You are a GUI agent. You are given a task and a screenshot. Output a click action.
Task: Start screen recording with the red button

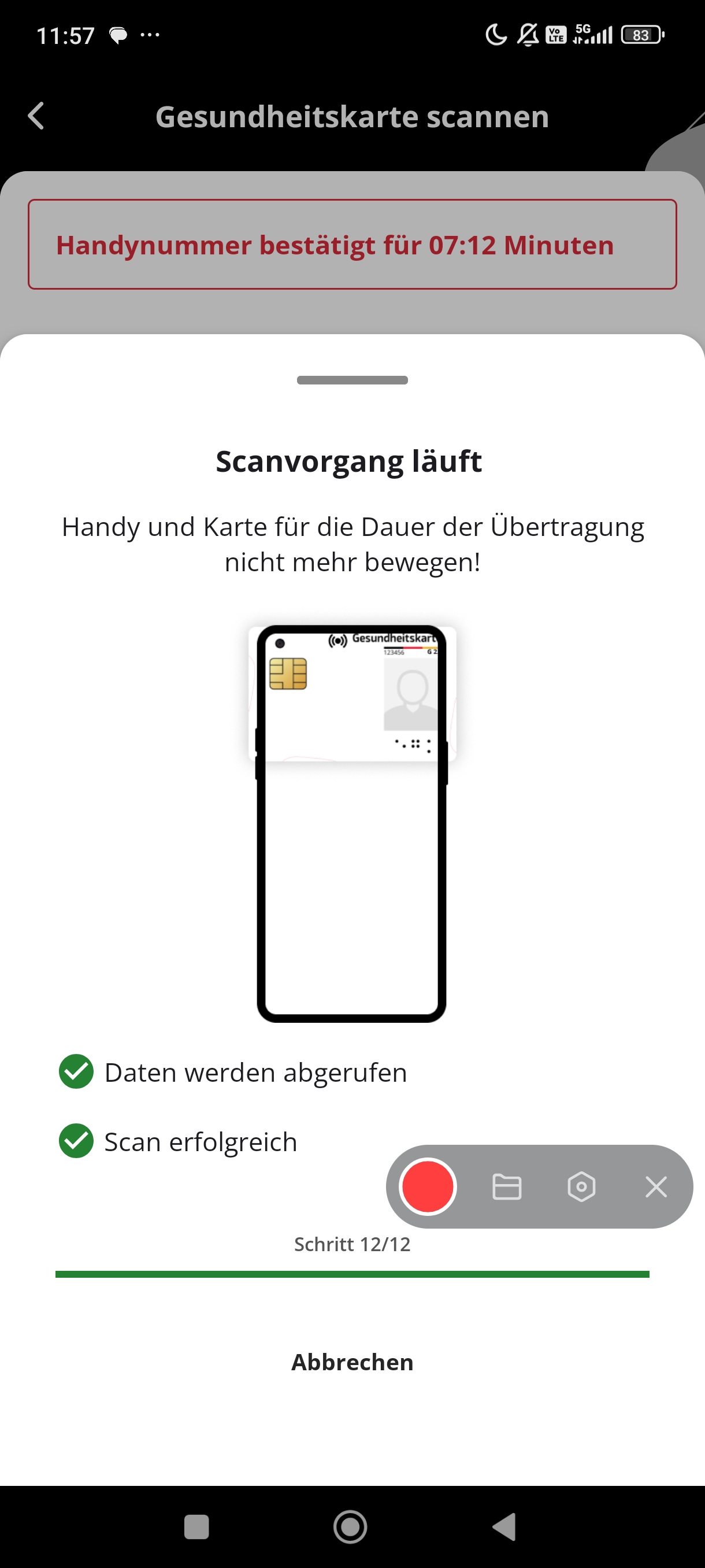428,1186
